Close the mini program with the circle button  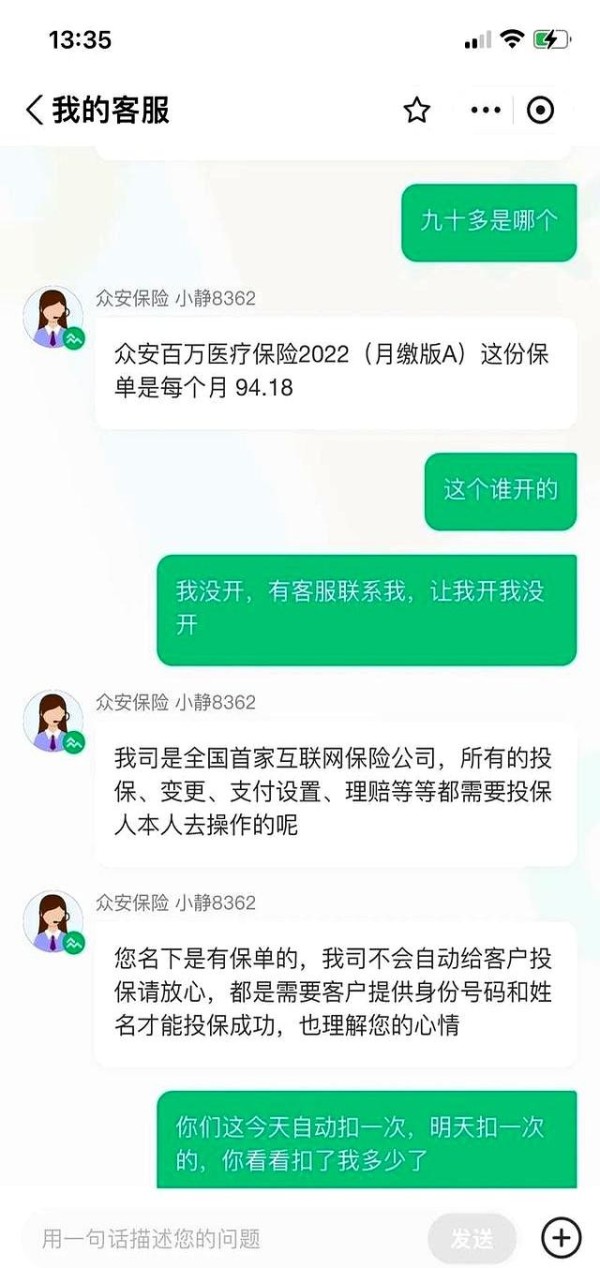[x=540, y=110]
